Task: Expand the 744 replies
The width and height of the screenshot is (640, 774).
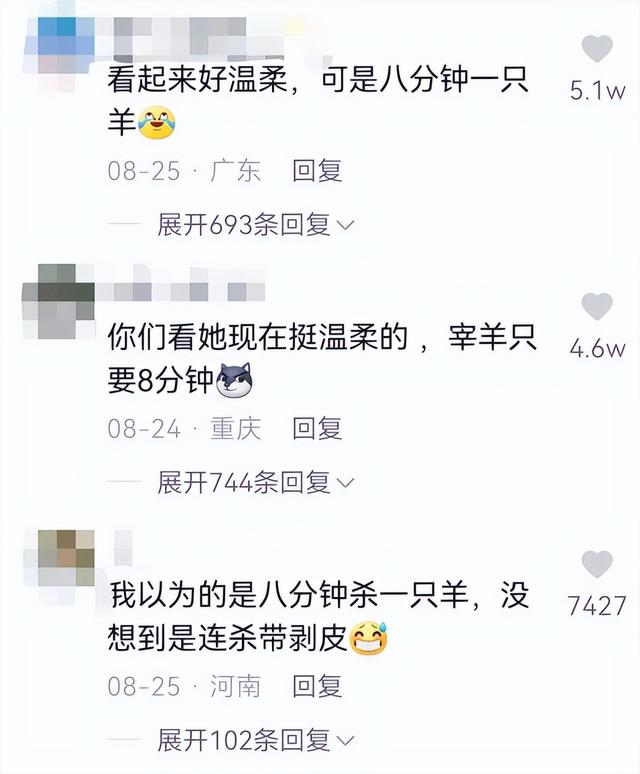Action: (255, 483)
